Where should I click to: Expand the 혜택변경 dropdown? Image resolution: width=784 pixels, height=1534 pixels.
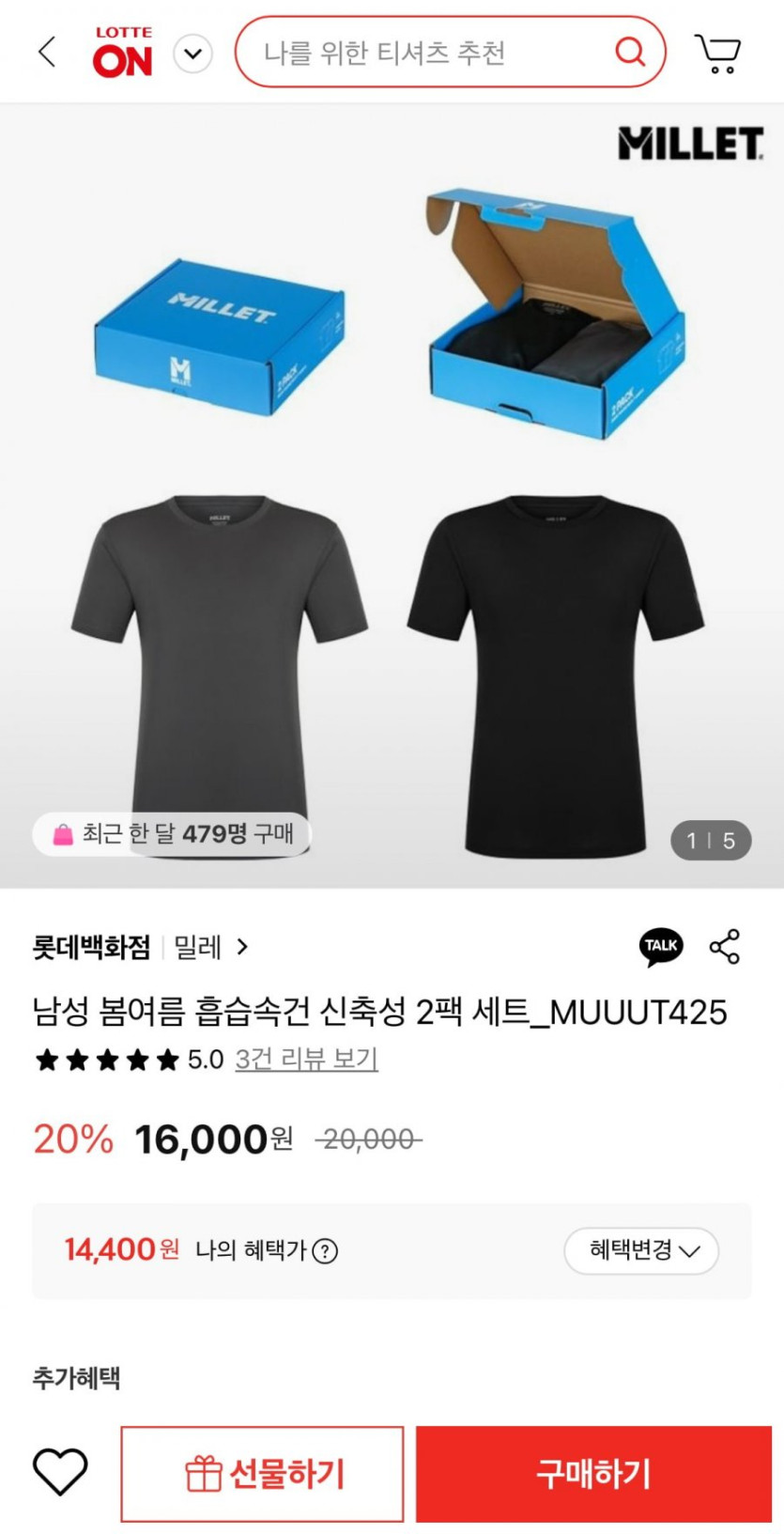tap(641, 1250)
